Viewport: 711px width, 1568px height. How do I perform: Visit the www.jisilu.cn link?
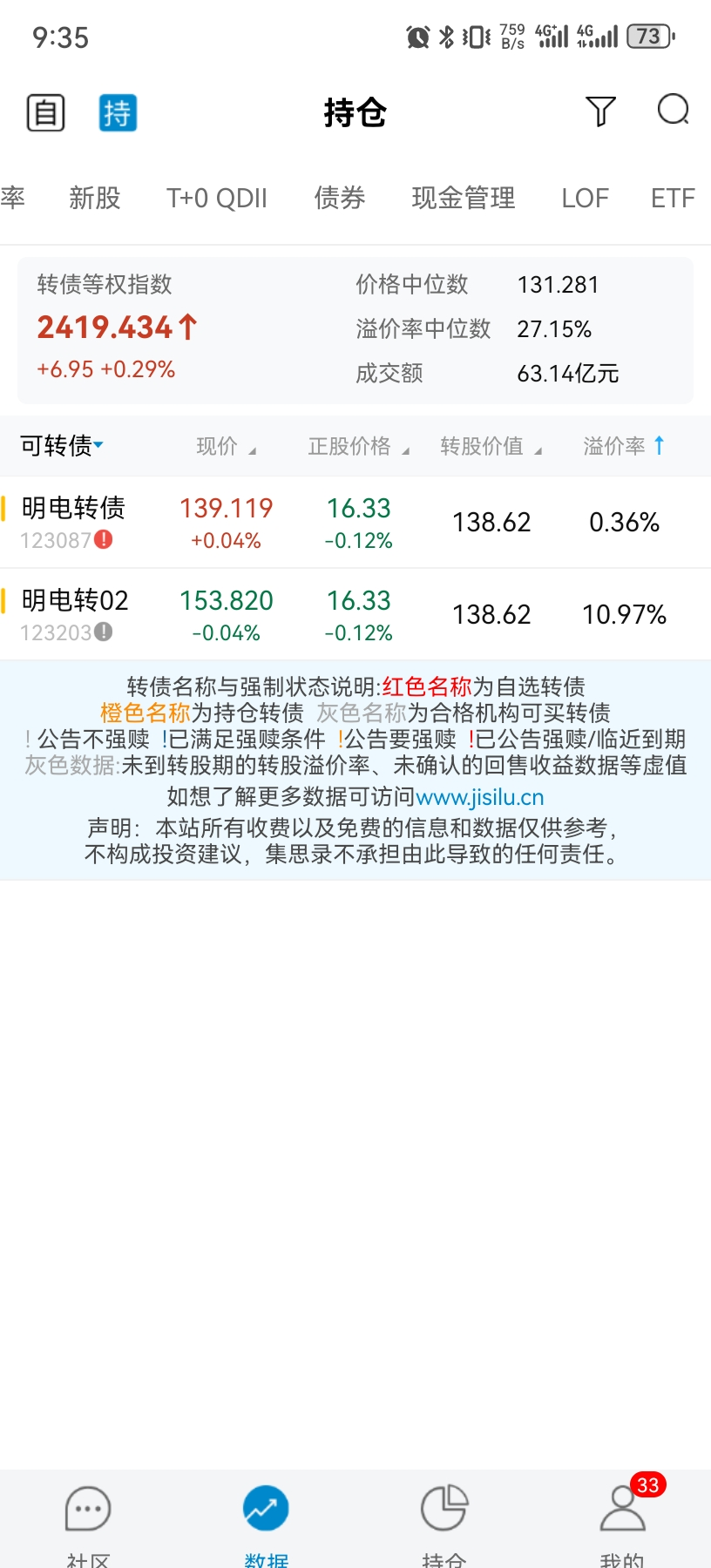pyautogui.click(x=480, y=797)
